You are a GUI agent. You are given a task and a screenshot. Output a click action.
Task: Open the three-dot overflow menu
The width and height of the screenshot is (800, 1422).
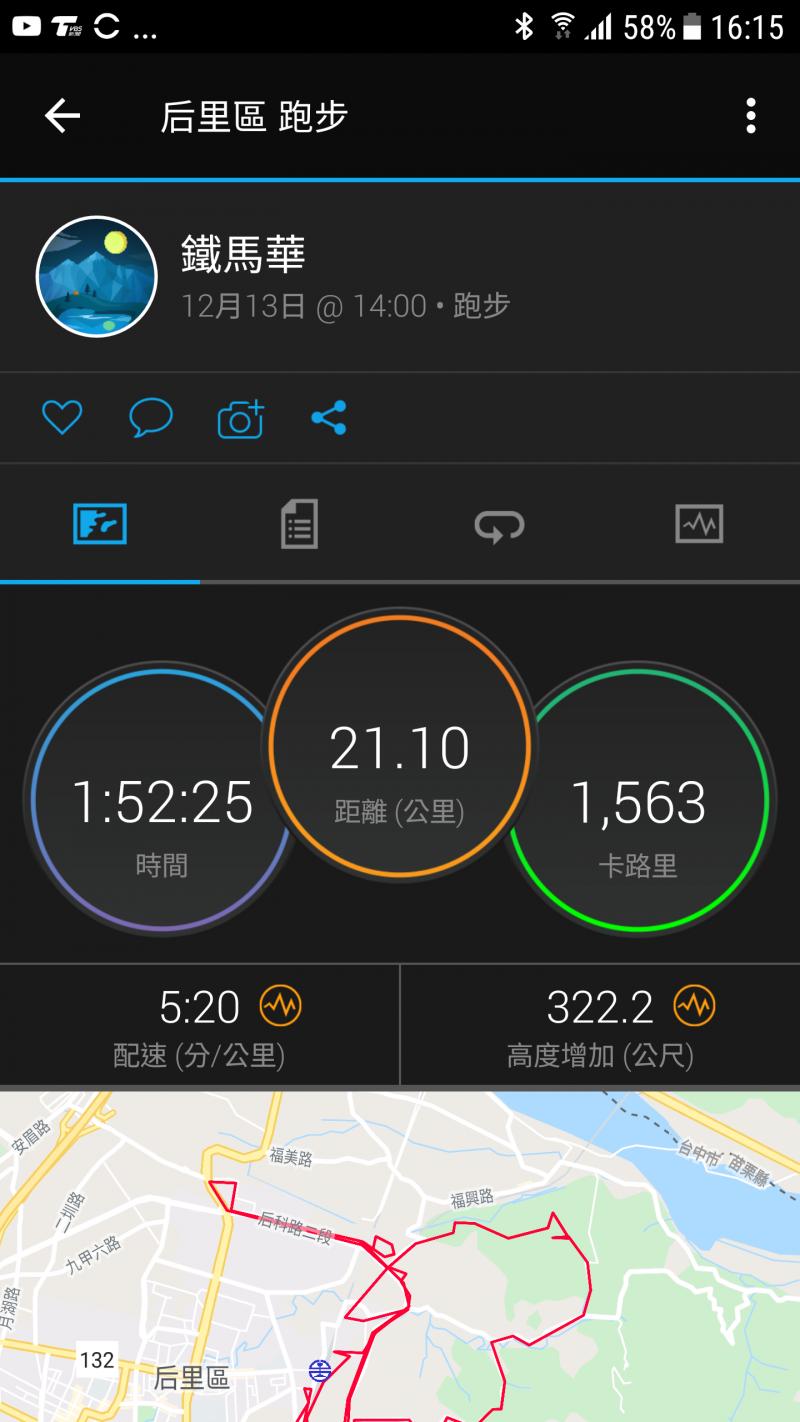(x=750, y=116)
